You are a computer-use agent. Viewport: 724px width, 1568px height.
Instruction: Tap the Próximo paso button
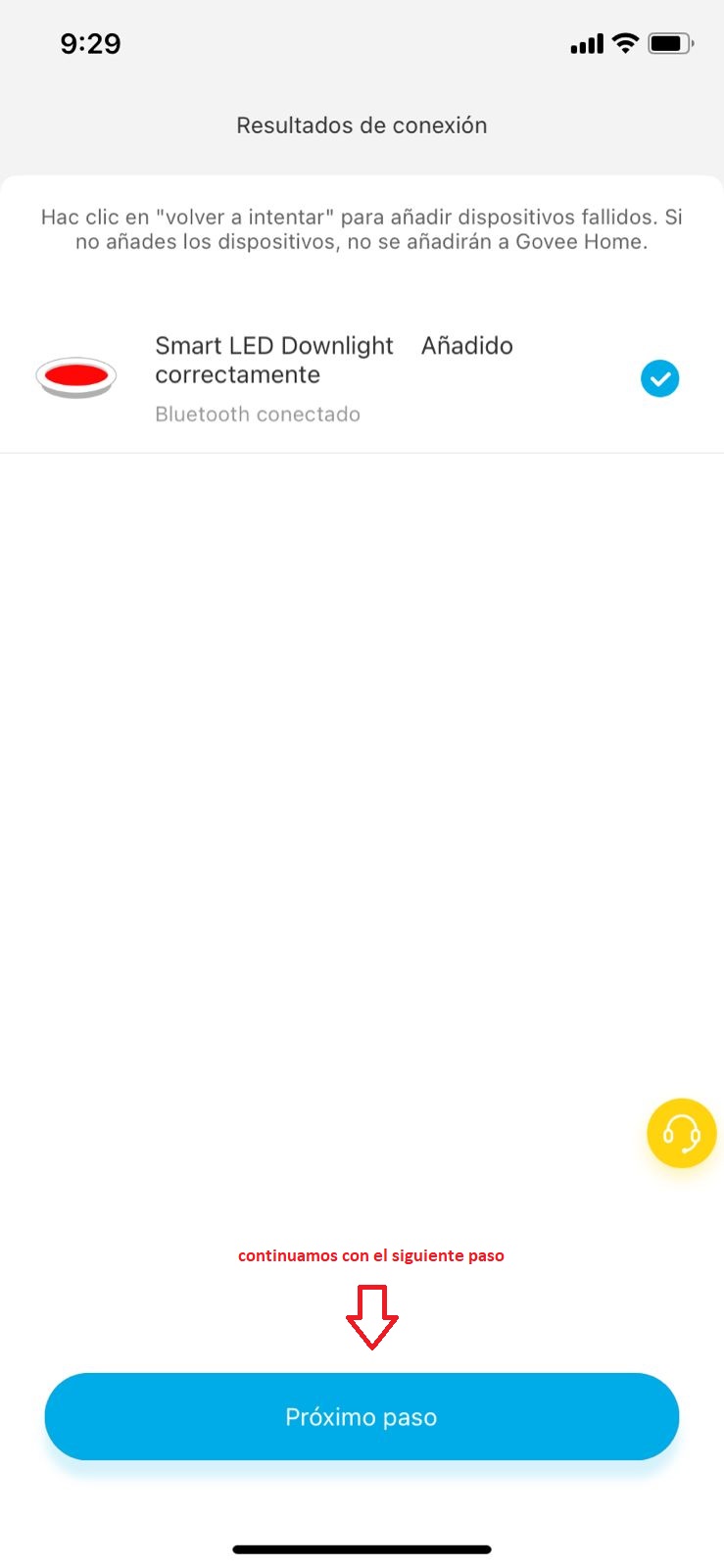point(362,1416)
